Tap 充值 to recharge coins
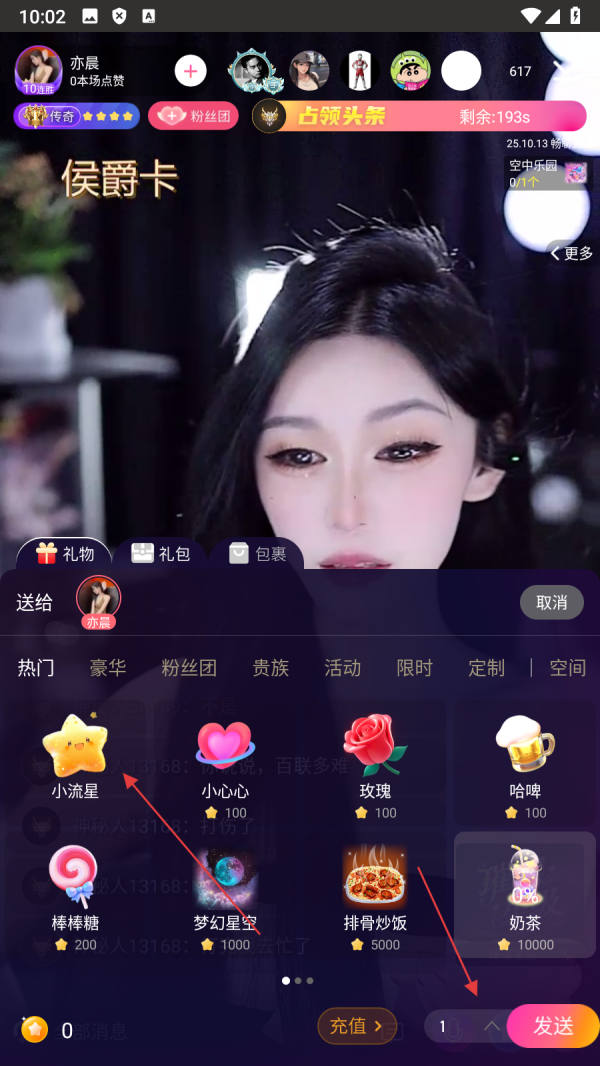 coord(356,1025)
